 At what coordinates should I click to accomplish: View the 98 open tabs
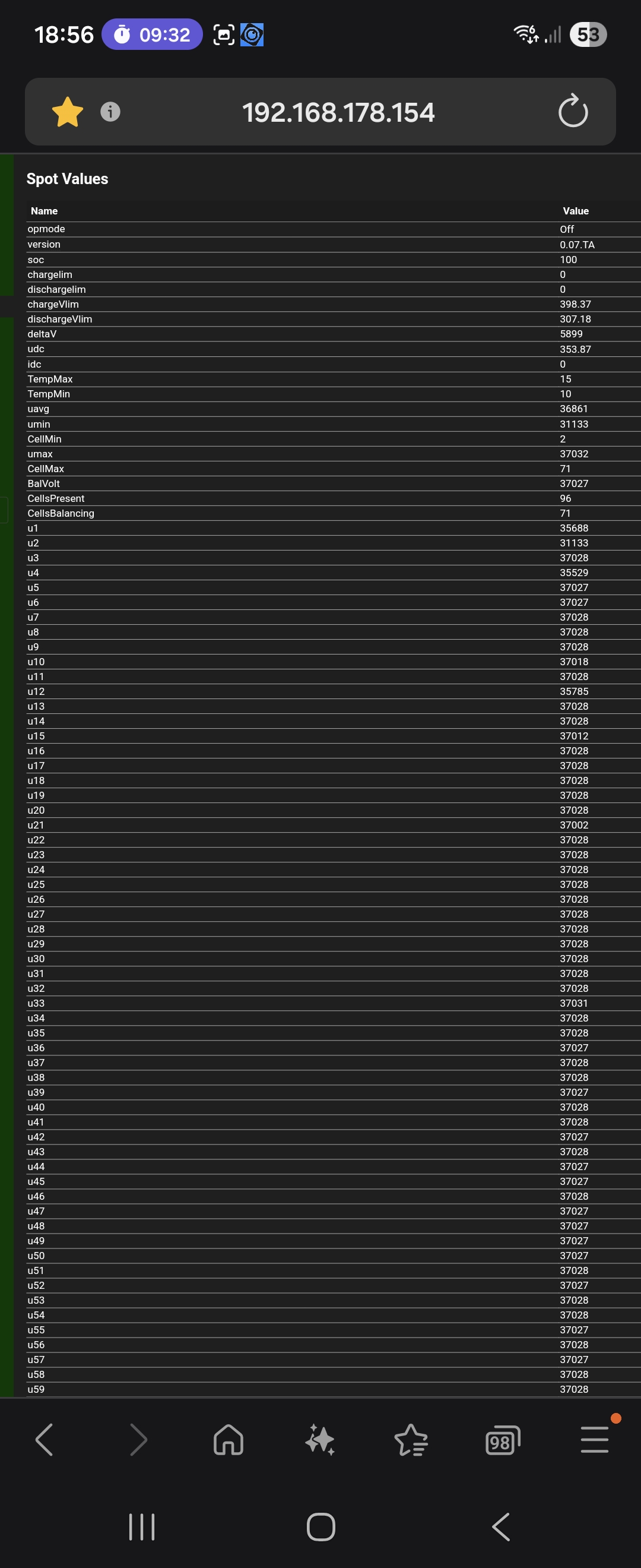[503, 1440]
